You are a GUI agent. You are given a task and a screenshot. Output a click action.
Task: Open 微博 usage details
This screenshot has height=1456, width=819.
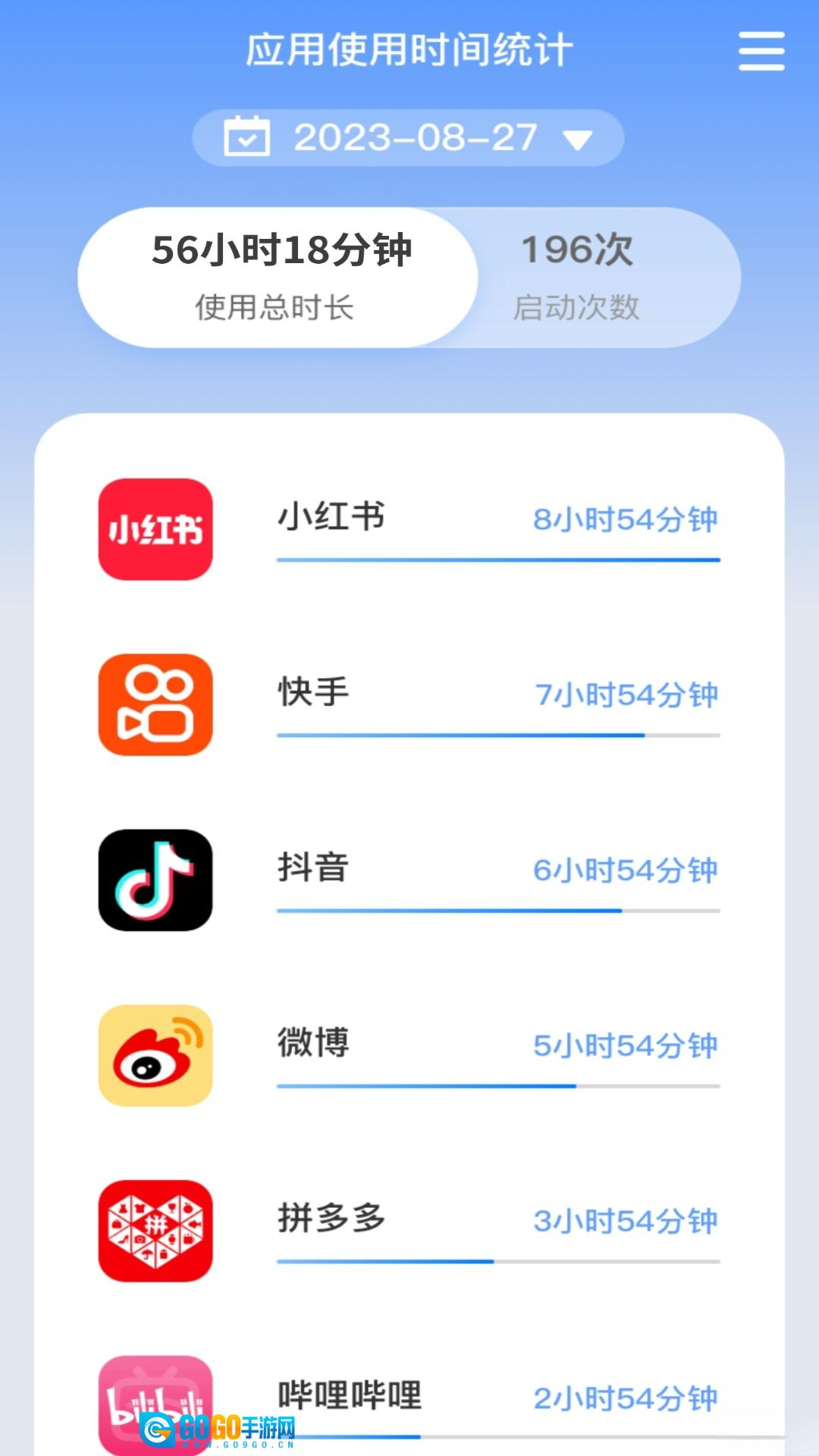(x=409, y=1055)
